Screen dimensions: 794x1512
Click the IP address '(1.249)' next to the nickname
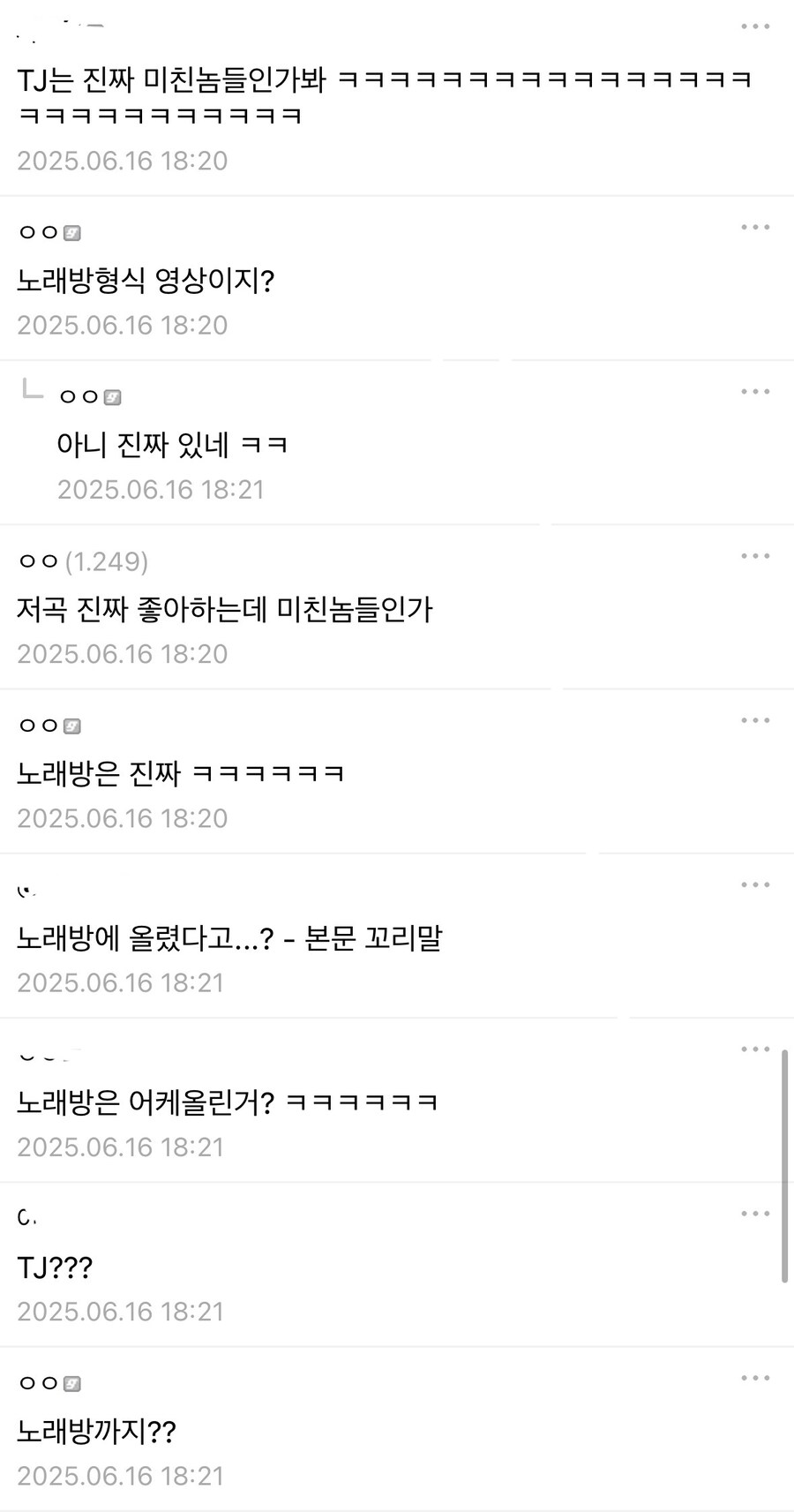(x=108, y=560)
